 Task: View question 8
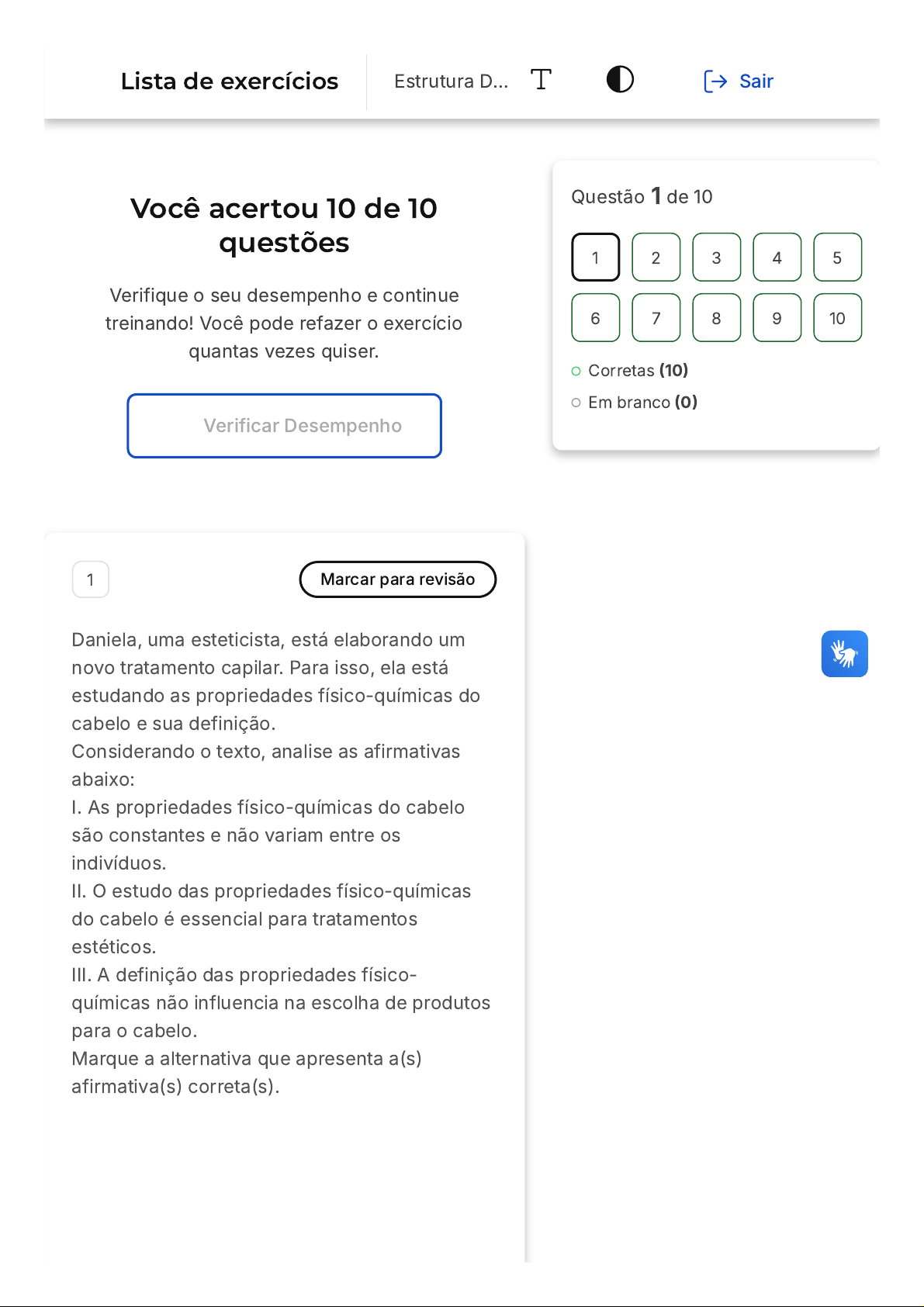point(716,318)
